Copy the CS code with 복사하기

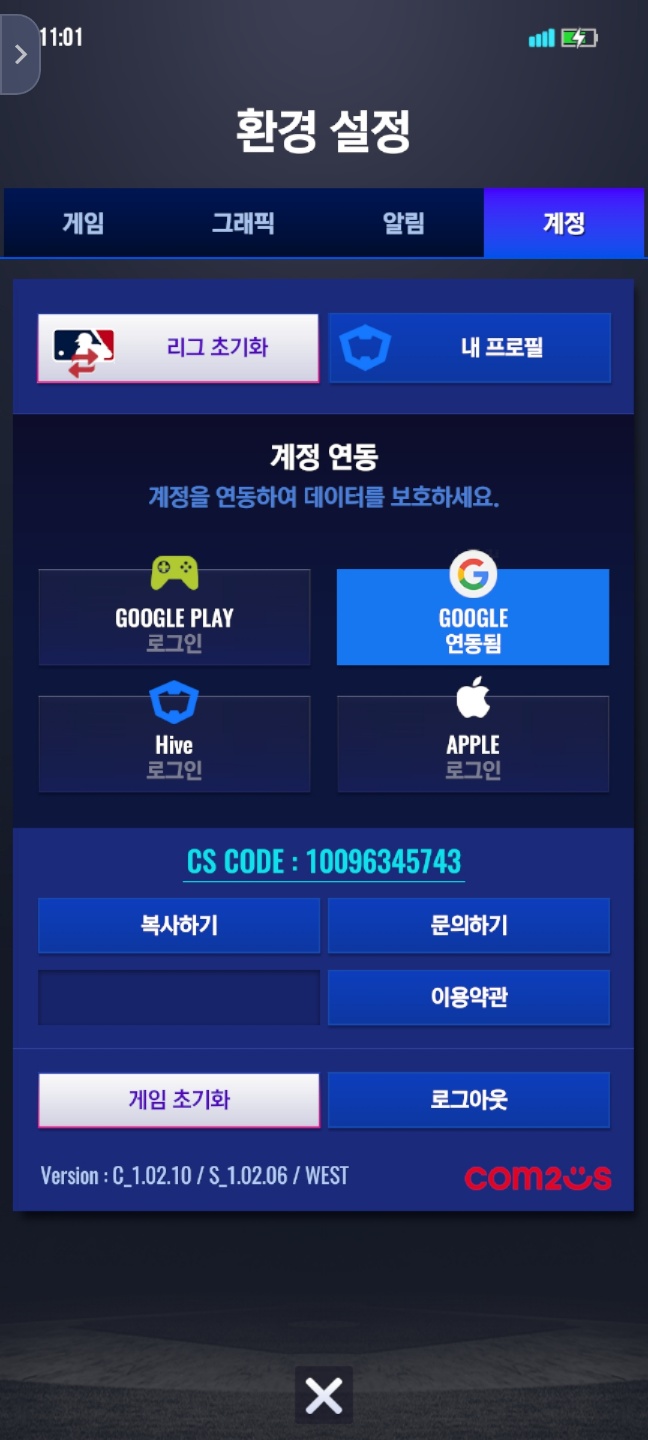178,925
